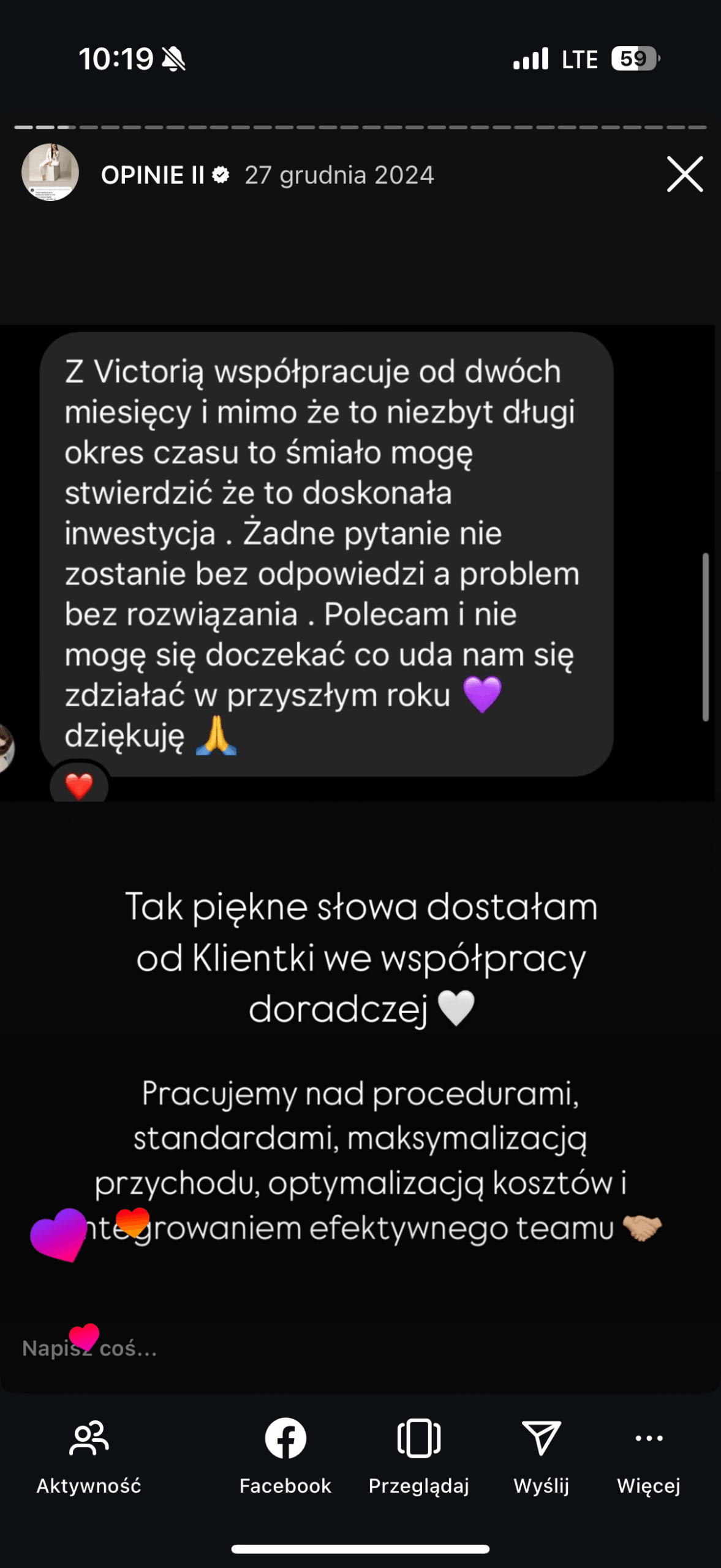
Task: Open the OPINIE II highlight name
Action: tap(153, 175)
